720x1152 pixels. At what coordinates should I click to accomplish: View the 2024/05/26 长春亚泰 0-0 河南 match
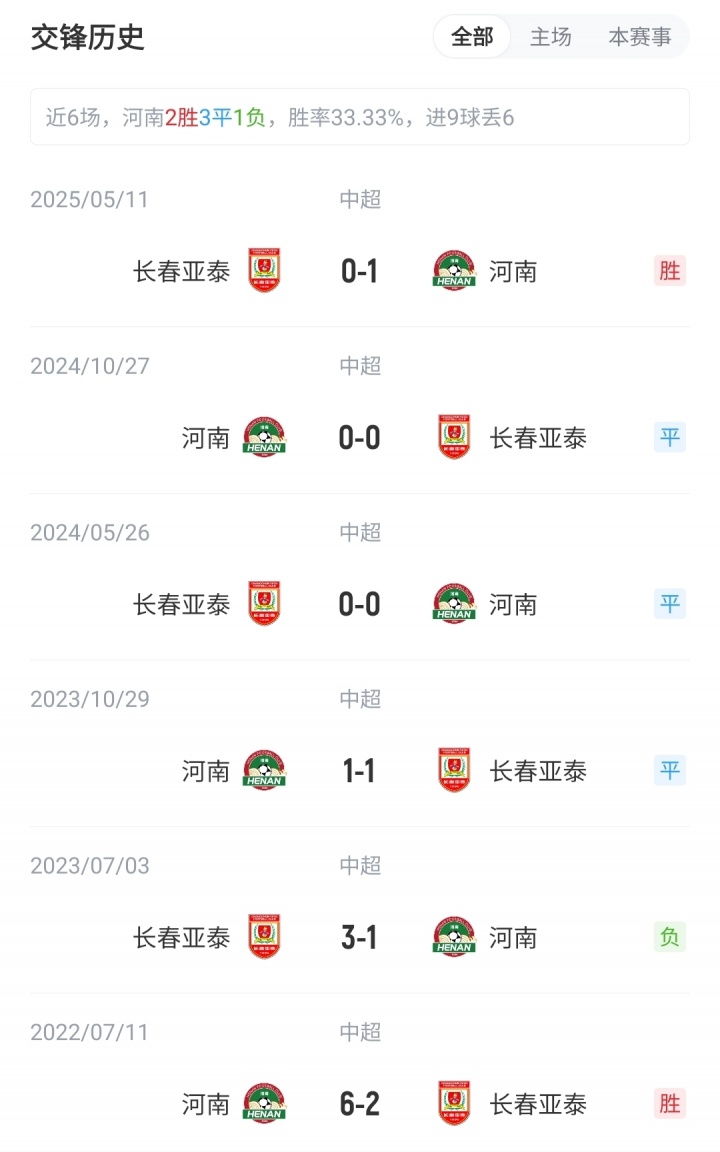(360, 605)
